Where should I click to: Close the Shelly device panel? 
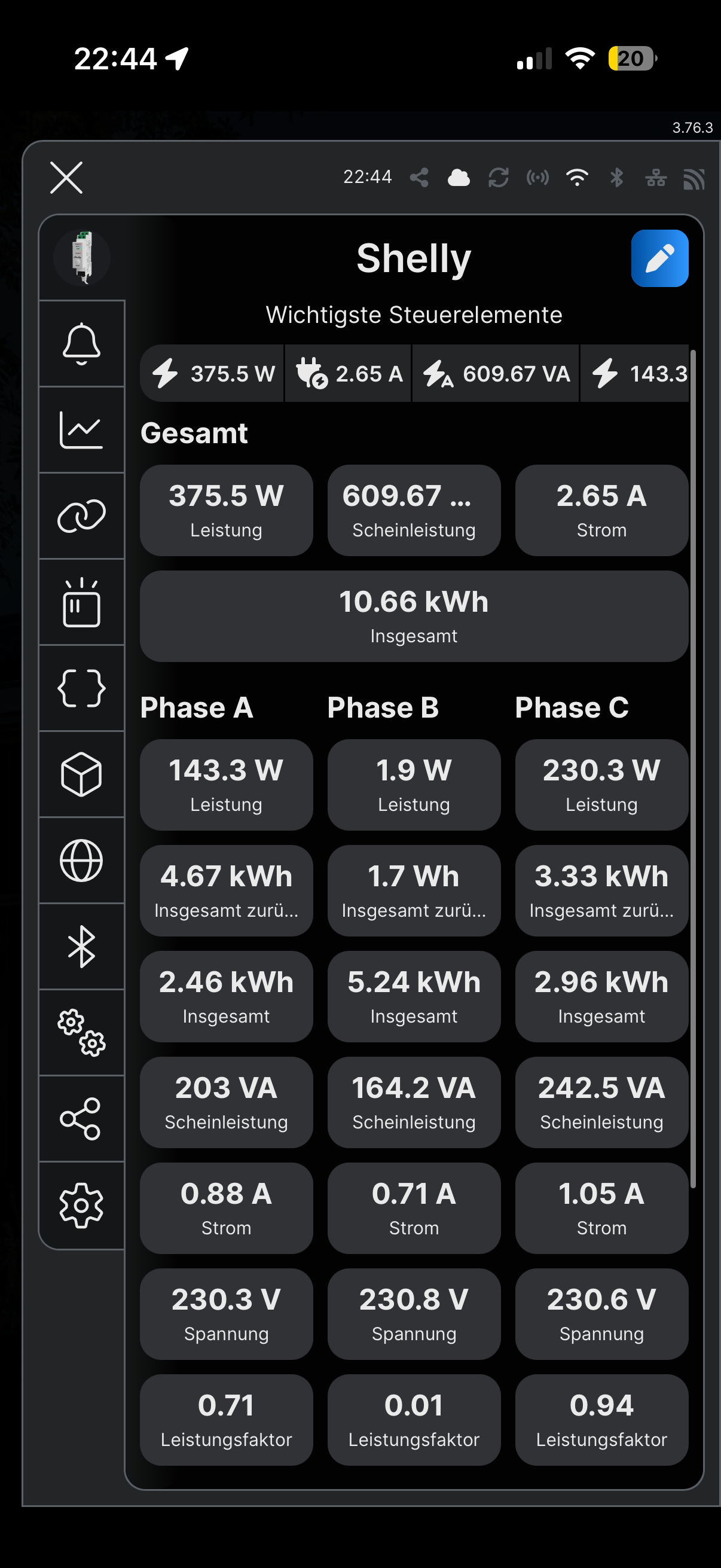coord(66,178)
